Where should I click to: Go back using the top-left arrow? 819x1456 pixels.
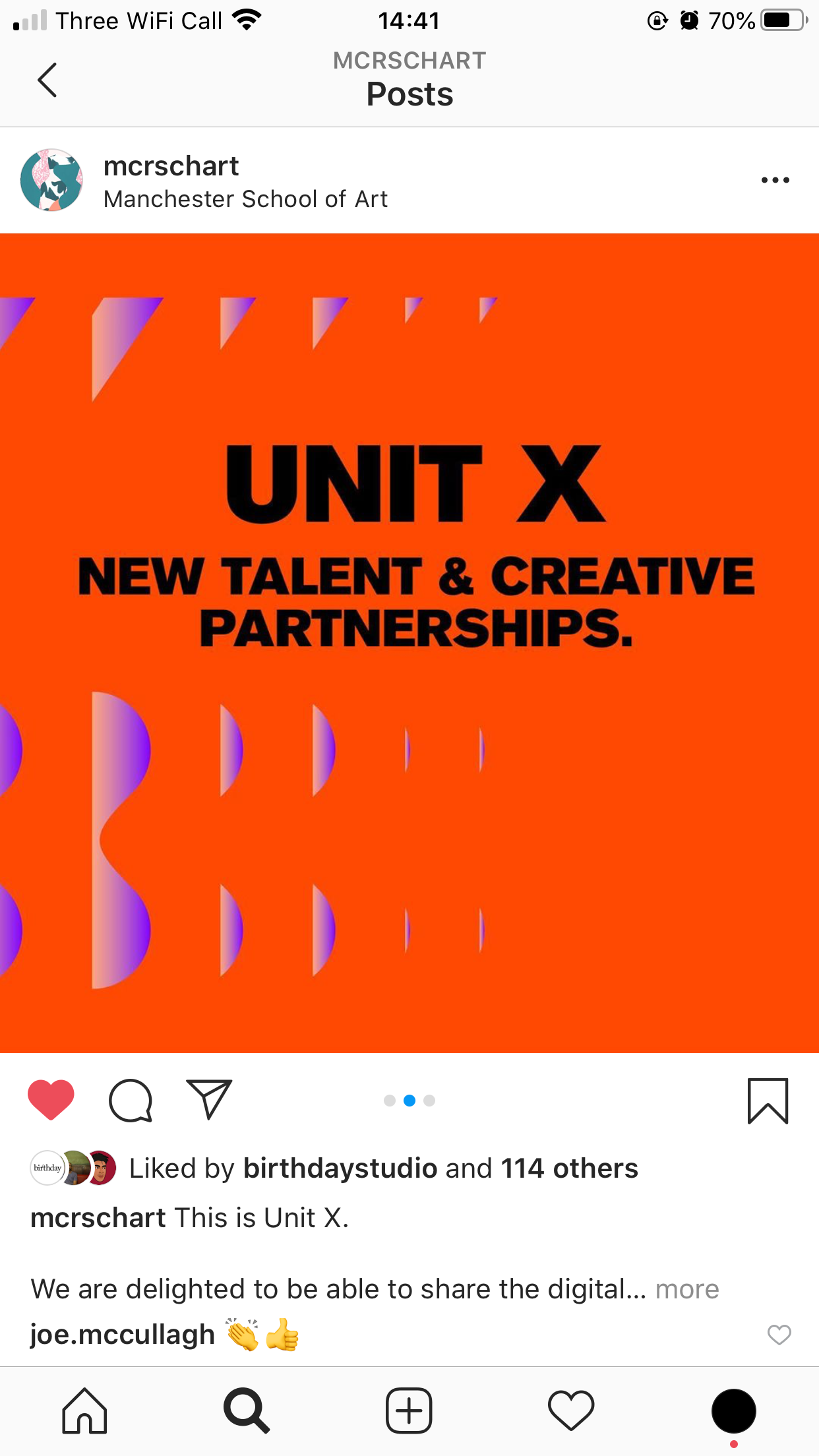[x=47, y=80]
